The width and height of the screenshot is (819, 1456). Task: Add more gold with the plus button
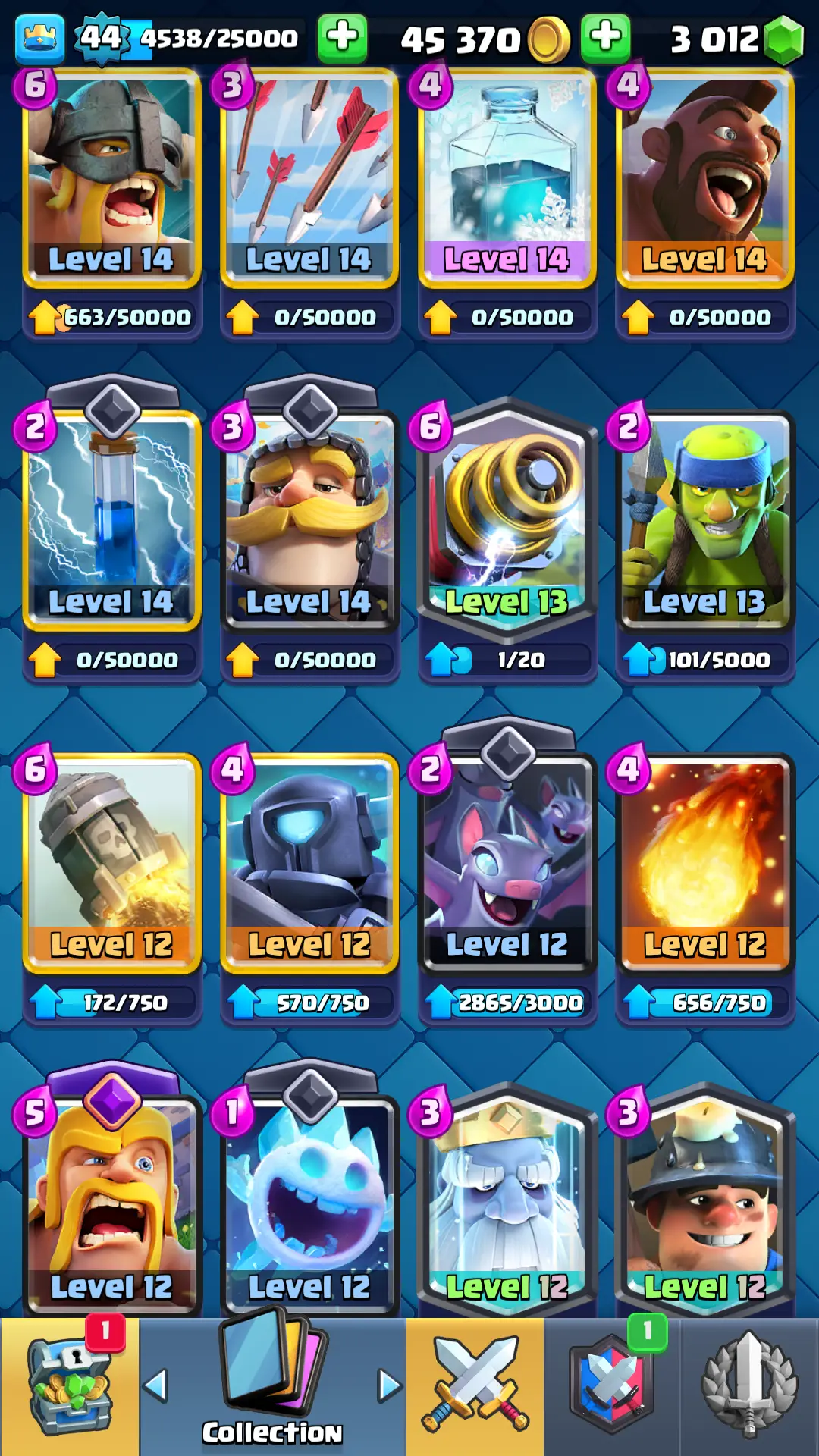pyautogui.click(x=605, y=37)
